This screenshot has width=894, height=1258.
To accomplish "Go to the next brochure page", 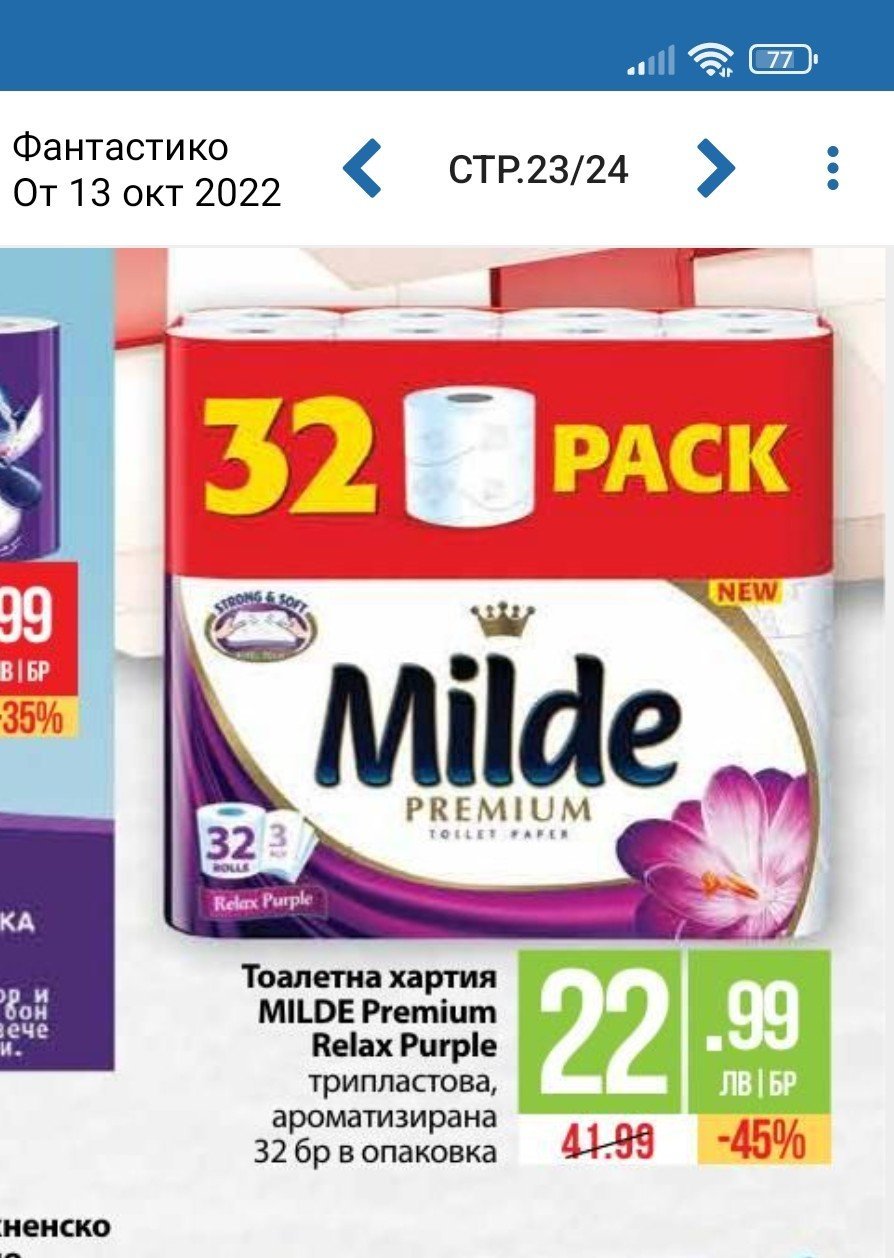I will [715, 168].
